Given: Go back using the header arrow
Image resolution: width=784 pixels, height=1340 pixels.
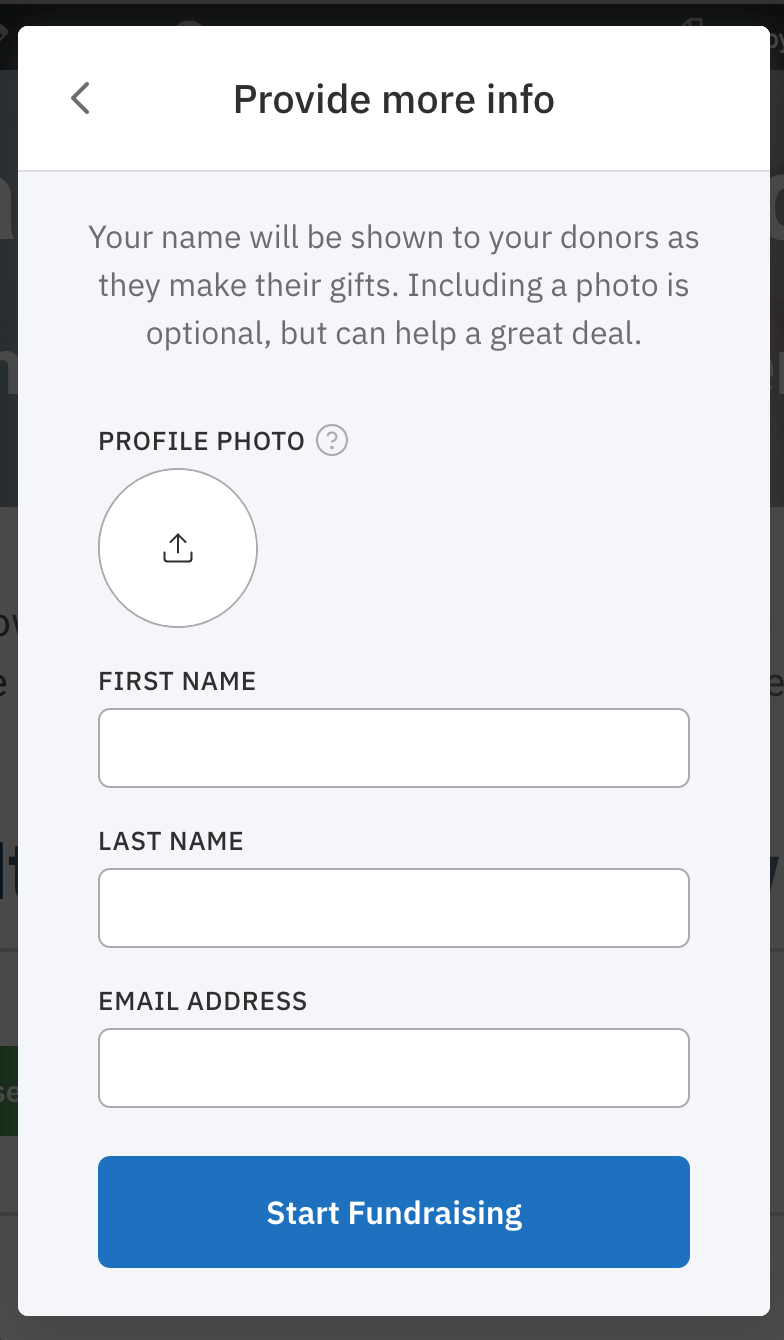Looking at the screenshot, I should (x=80, y=98).
